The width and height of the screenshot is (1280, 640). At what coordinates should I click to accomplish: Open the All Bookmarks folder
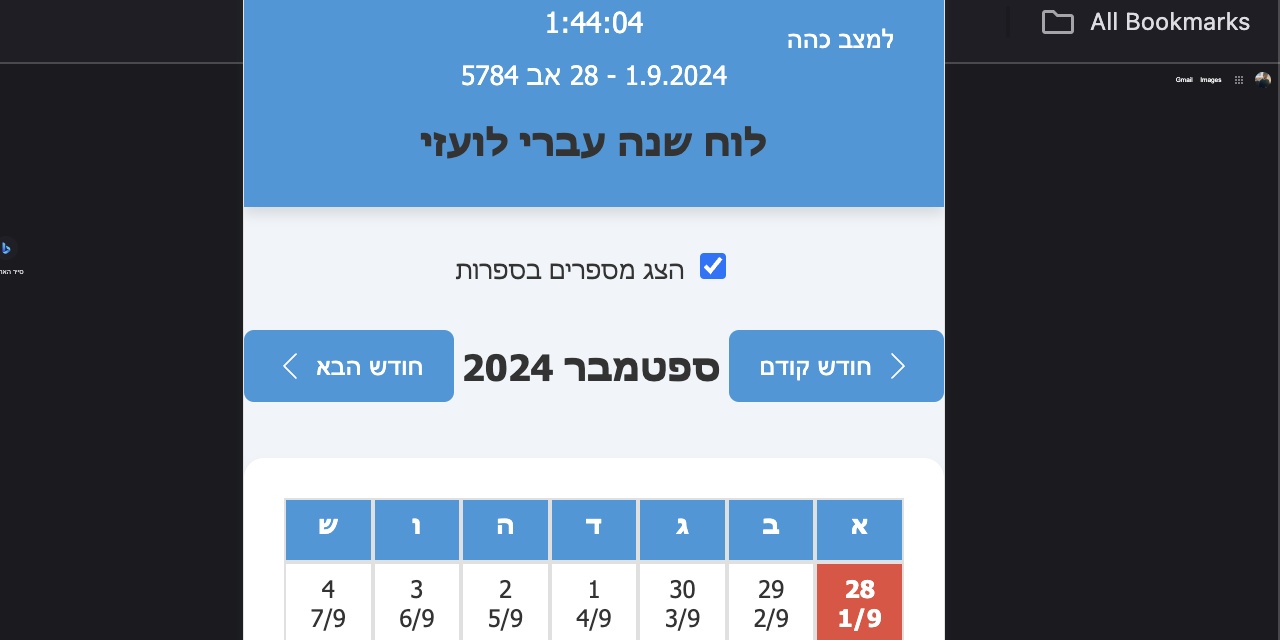click(1146, 22)
